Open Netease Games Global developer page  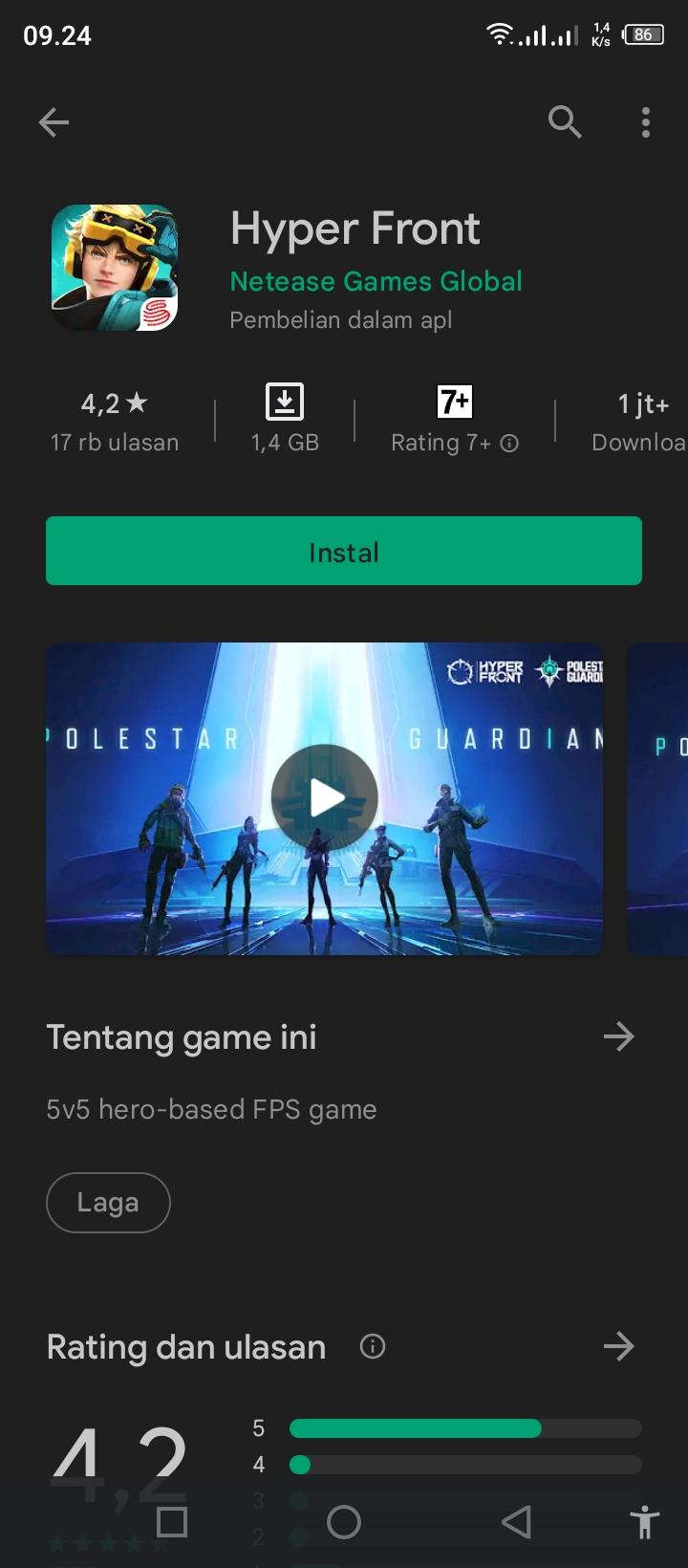(x=376, y=281)
